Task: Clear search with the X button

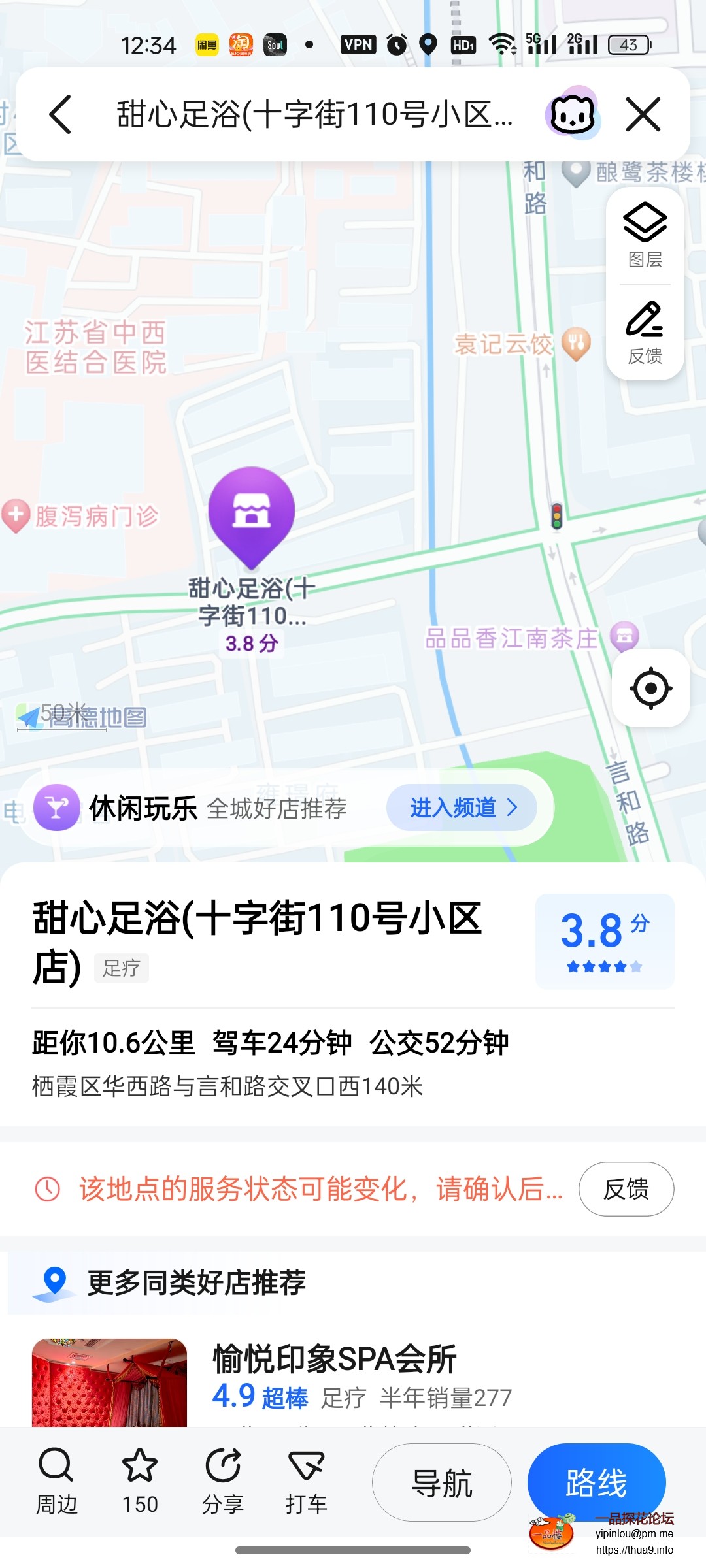Action: [644, 112]
